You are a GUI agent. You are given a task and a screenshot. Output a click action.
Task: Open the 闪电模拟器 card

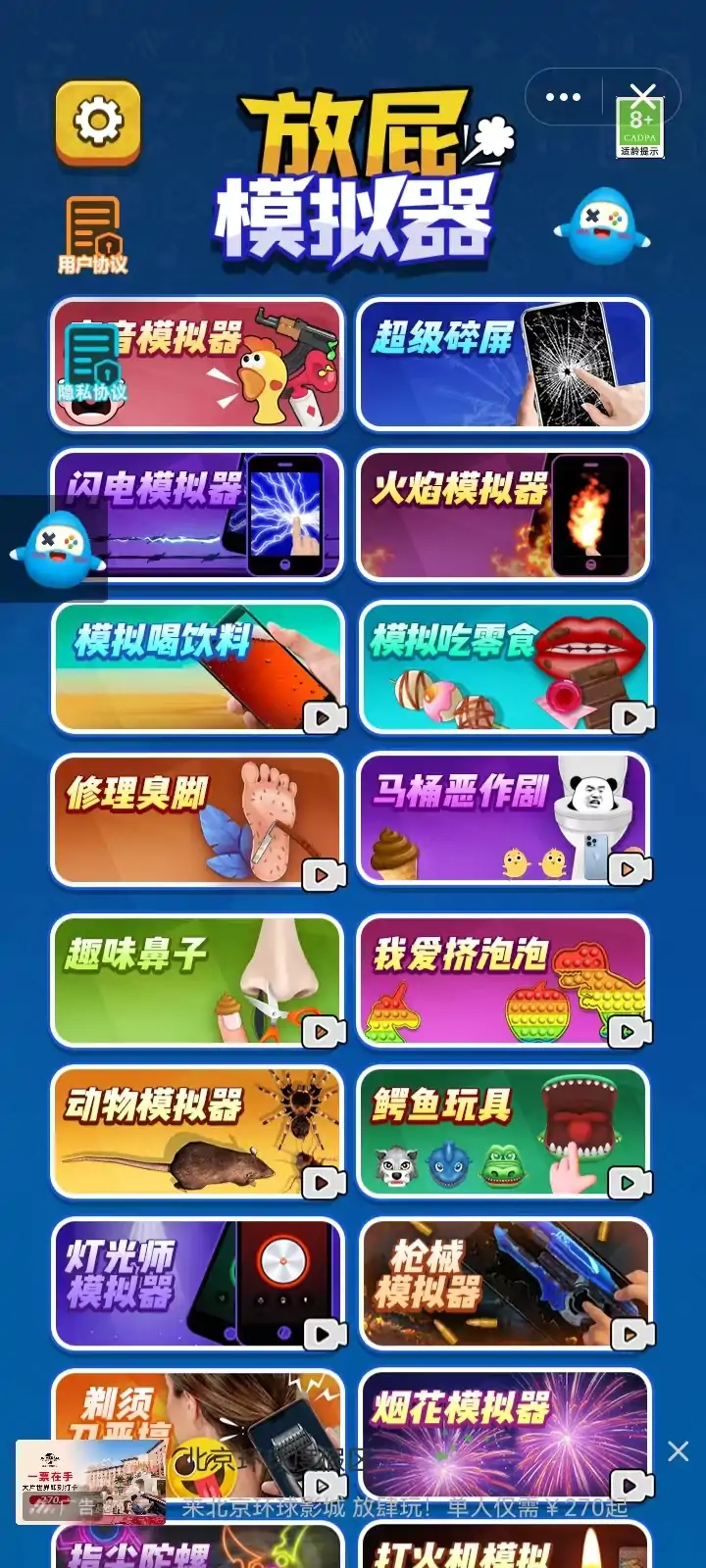tap(196, 514)
